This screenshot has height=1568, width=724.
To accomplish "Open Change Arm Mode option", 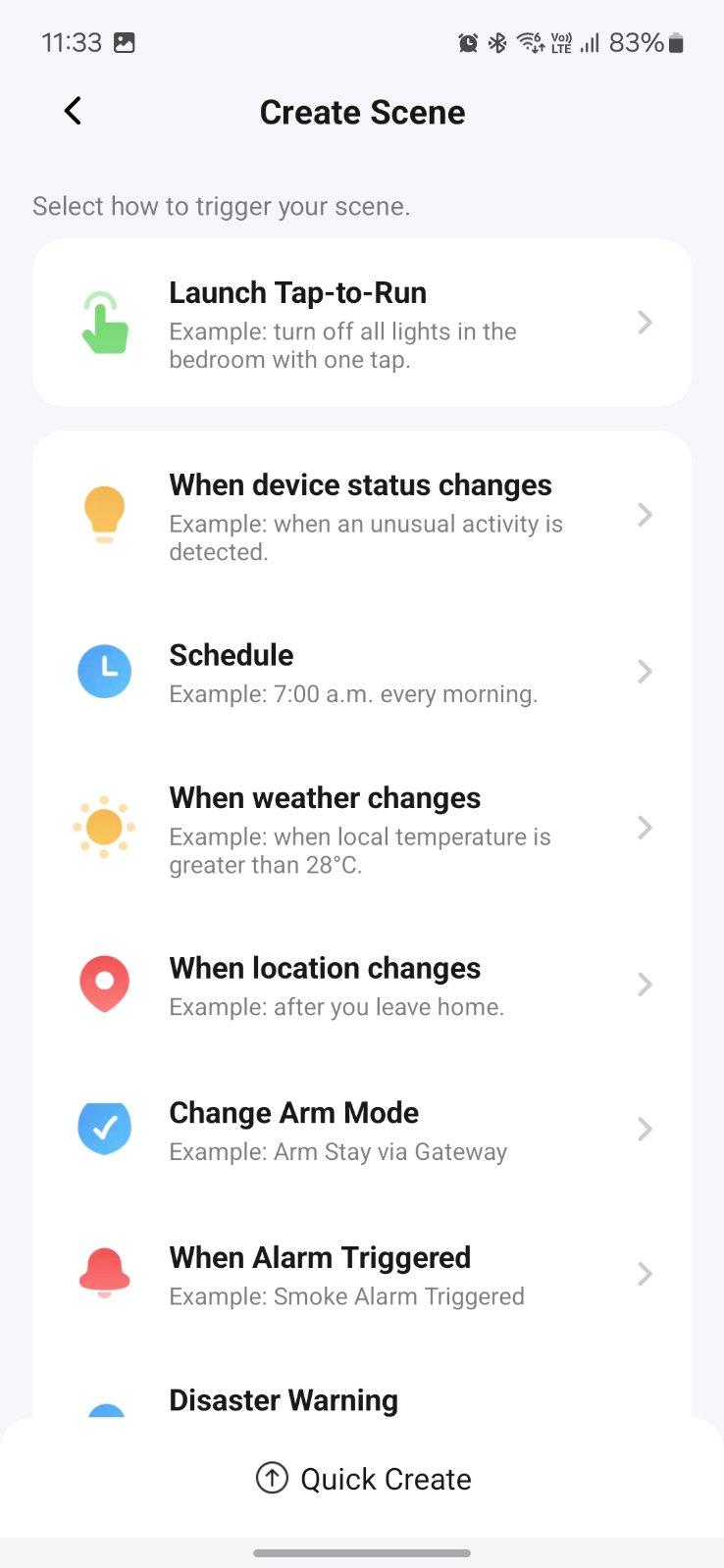I will (x=361, y=1130).
